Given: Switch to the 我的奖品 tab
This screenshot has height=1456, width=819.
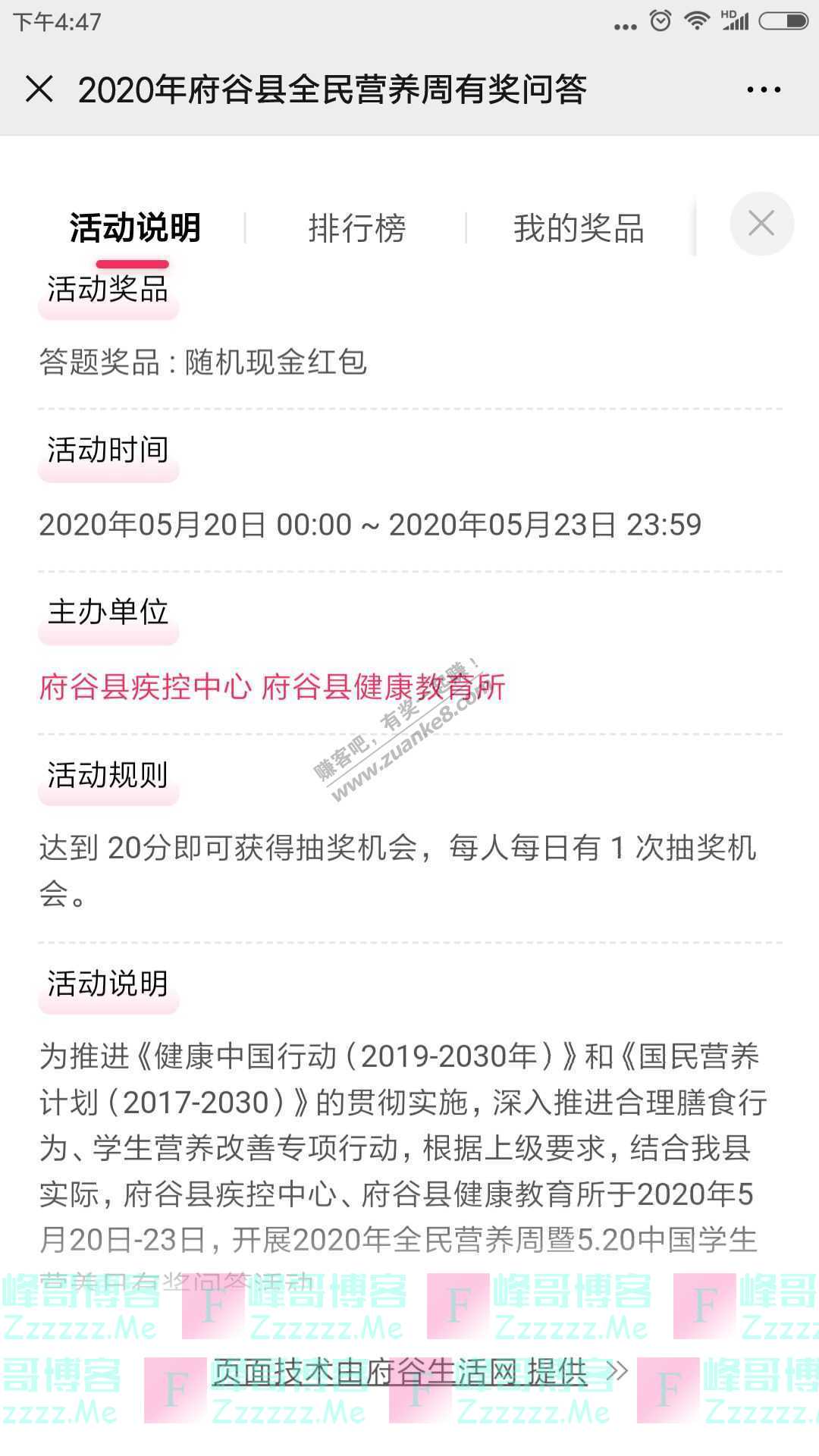Looking at the screenshot, I should click(579, 227).
